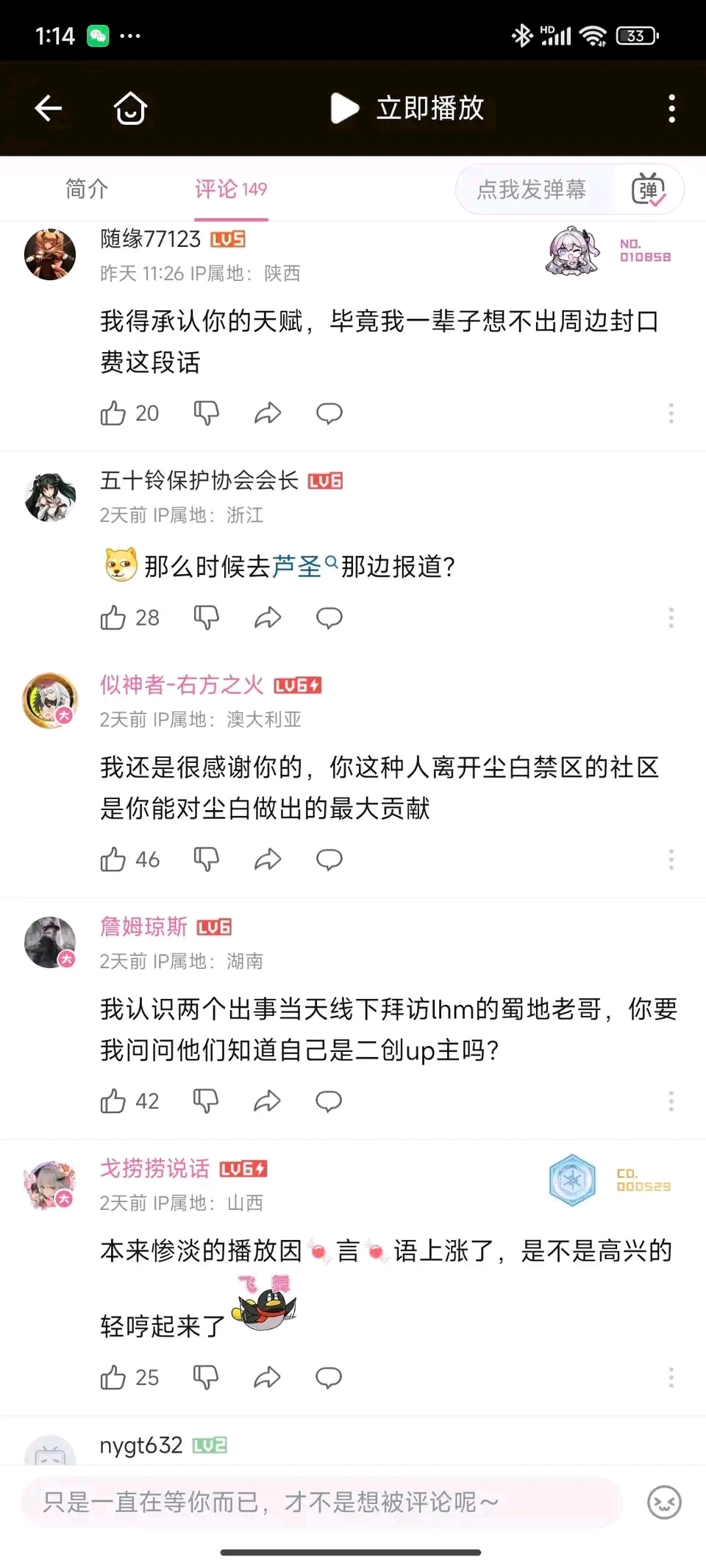This screenshot has width=706, height=1568.
Task: Toggle the danmaku 弹 switch icon
Action: [x=648, y=190]
